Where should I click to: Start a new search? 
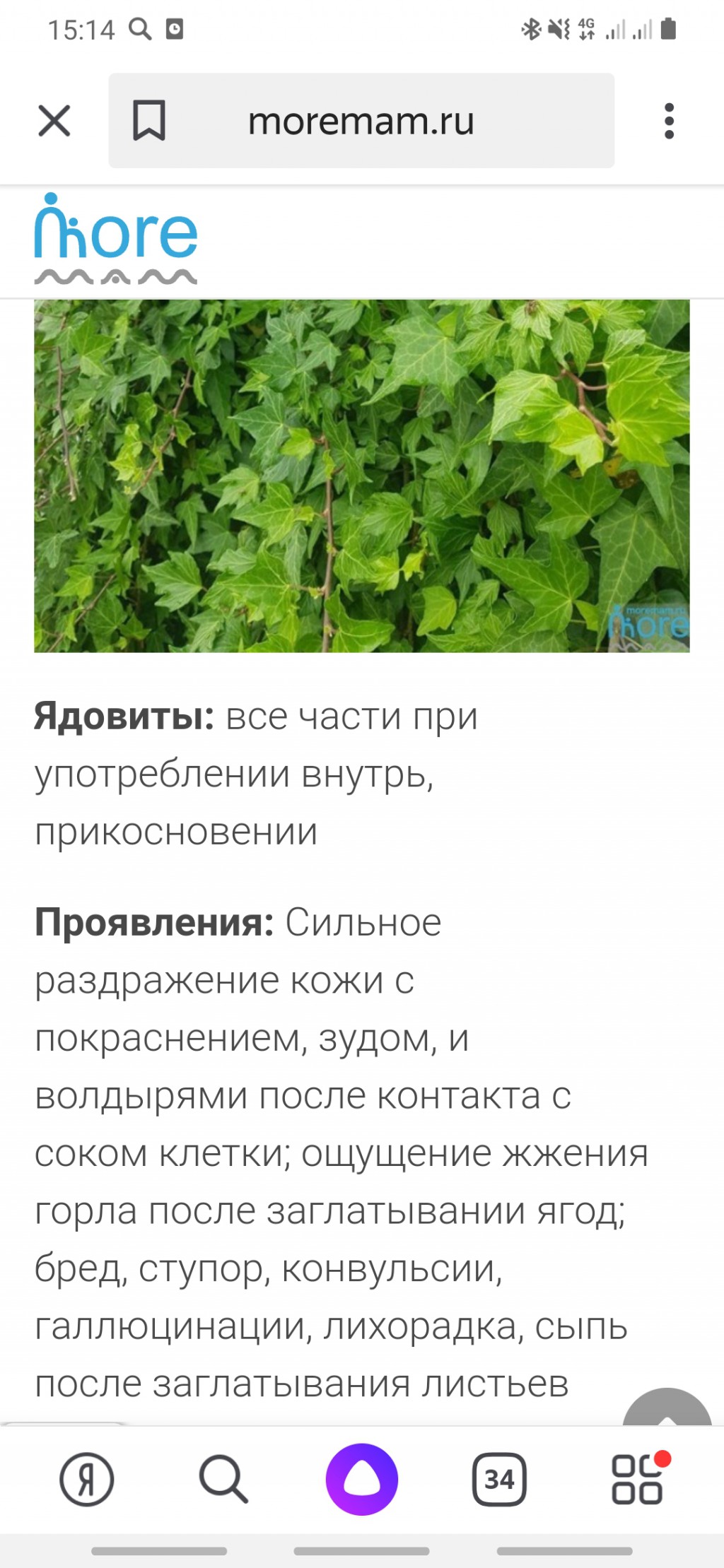pyautogui.click(x=223, y=1479)
